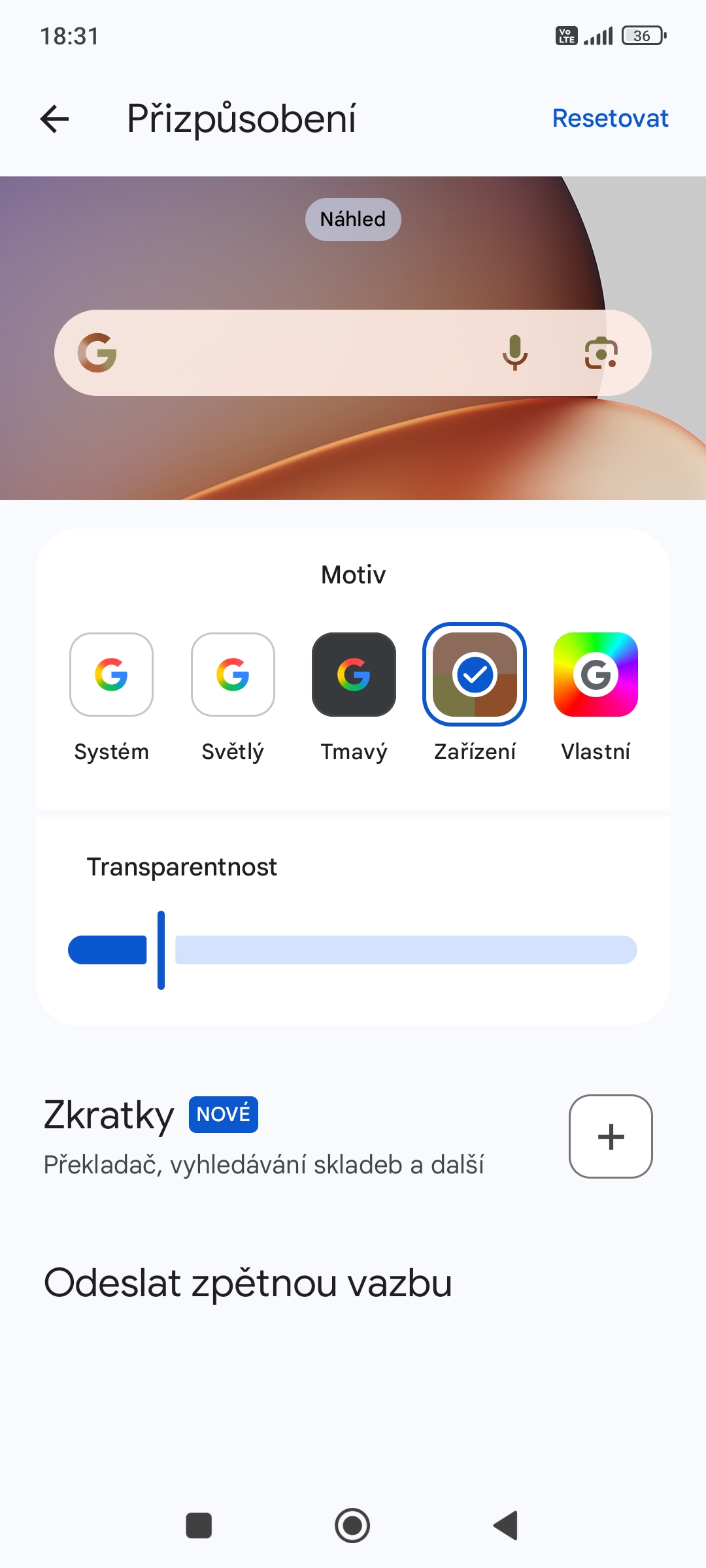Choose the Světlý theme
Image resolution: width=706 pixels, height=1568 pixels.
[233, 674]
